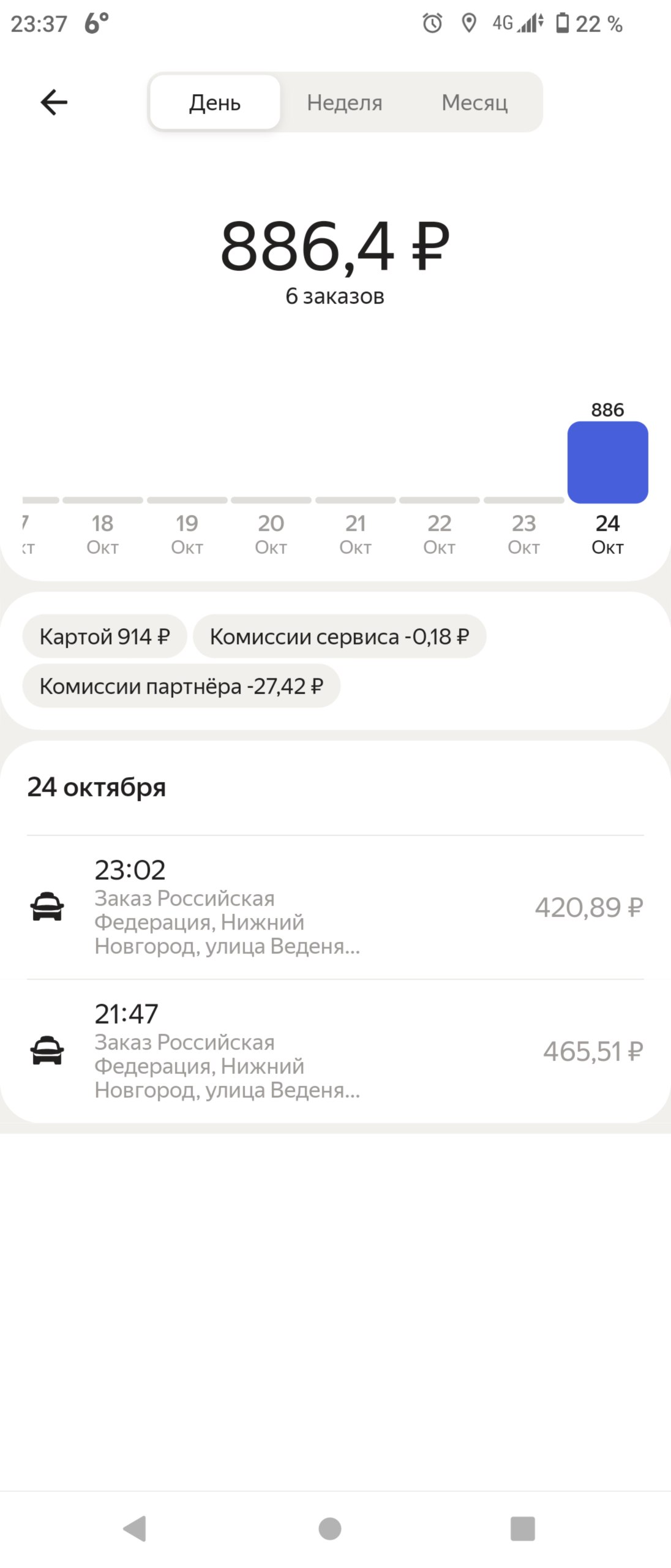The height and width of the screenshot is (1568, 671).
Task: Open recent apps from the navigation bar
Action: coord(523,1529)
